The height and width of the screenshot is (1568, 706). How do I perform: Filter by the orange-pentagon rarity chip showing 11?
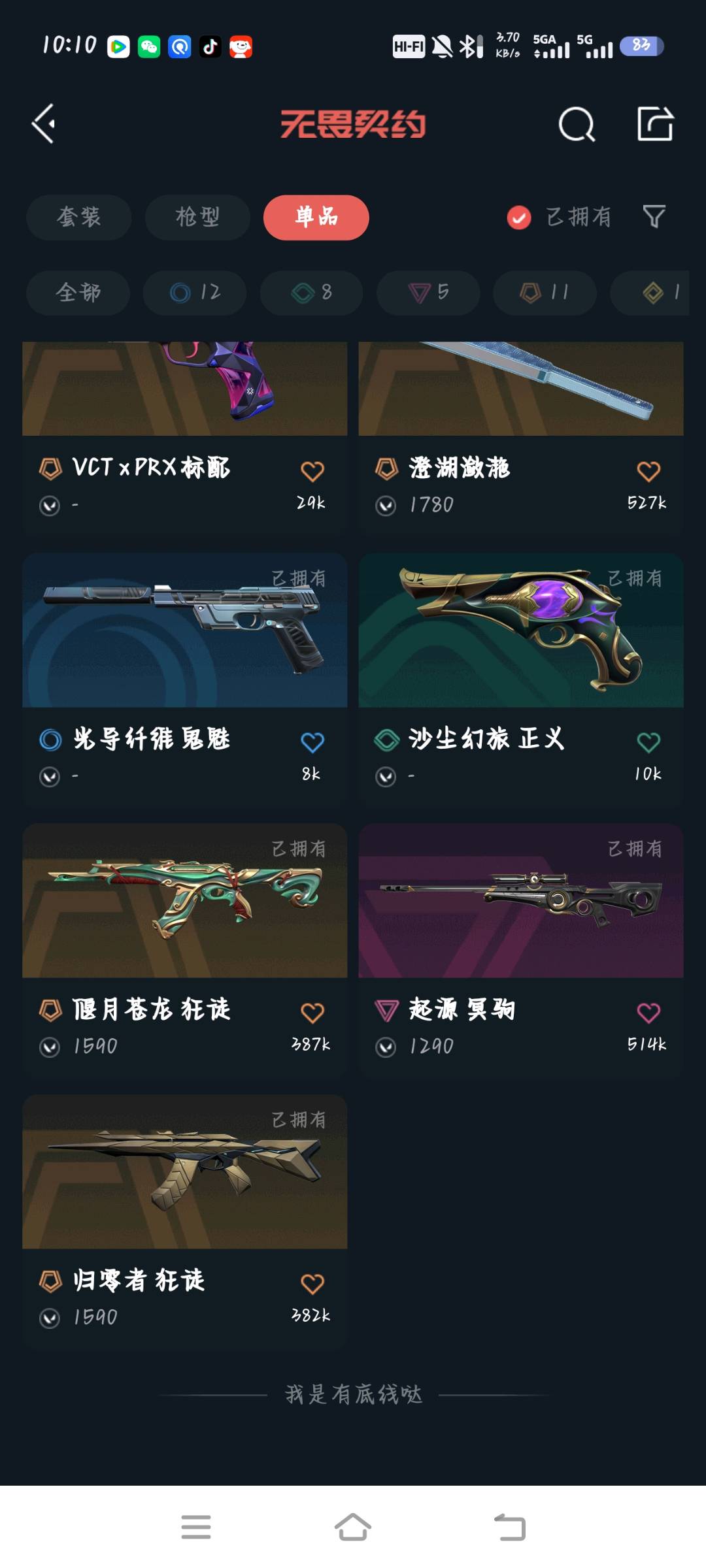545,293
